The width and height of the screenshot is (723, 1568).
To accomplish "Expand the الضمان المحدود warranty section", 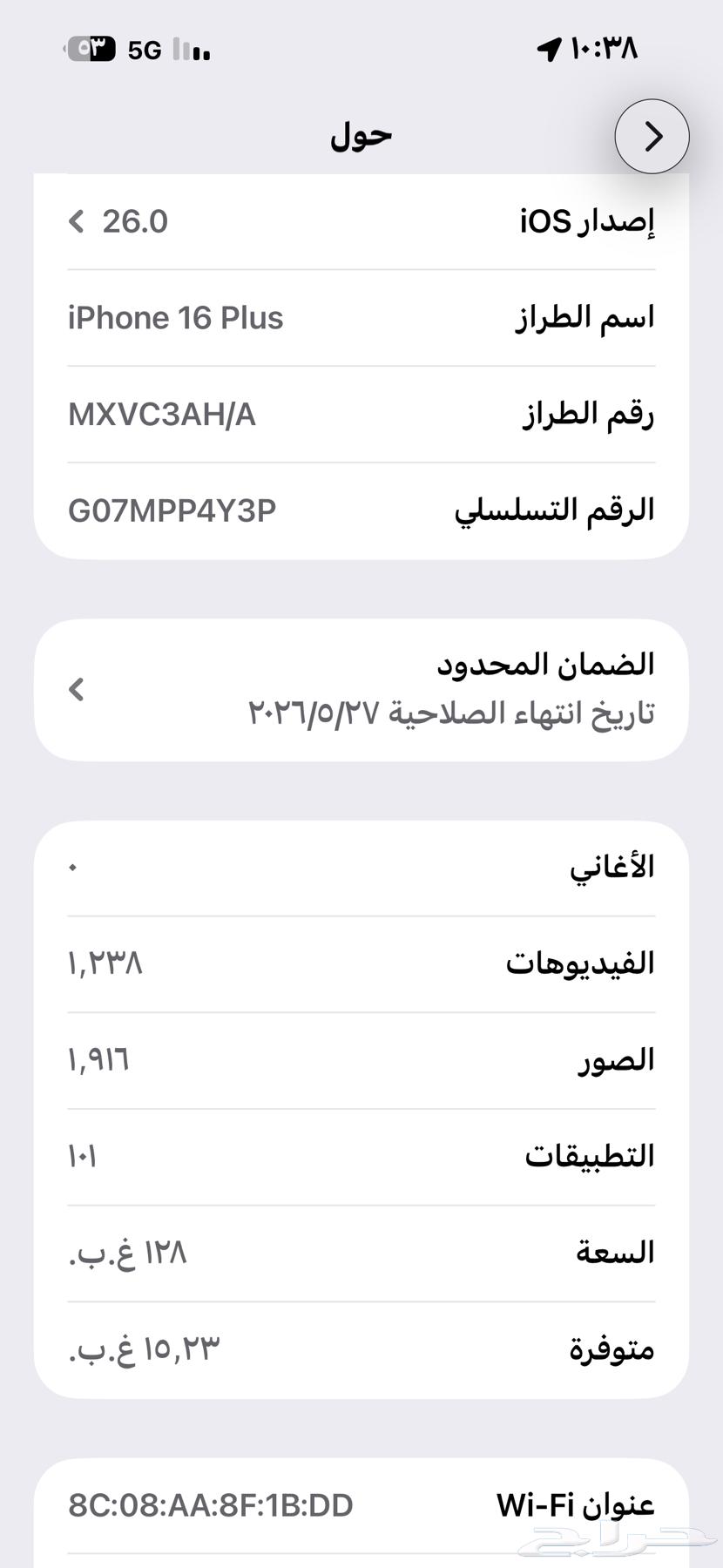I will [361, 688].
